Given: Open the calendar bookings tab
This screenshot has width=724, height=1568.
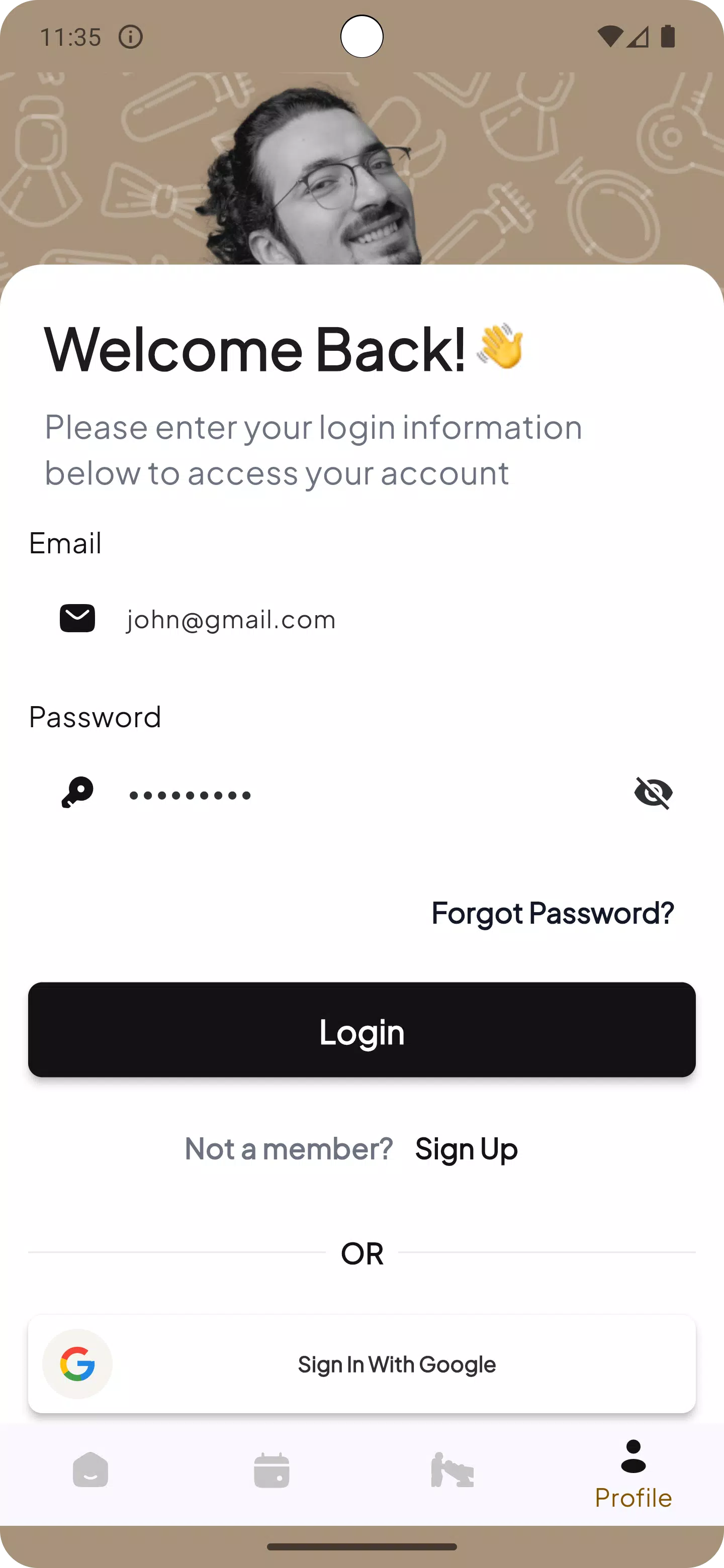Looking at the screenshot, I should [271, 1471].
